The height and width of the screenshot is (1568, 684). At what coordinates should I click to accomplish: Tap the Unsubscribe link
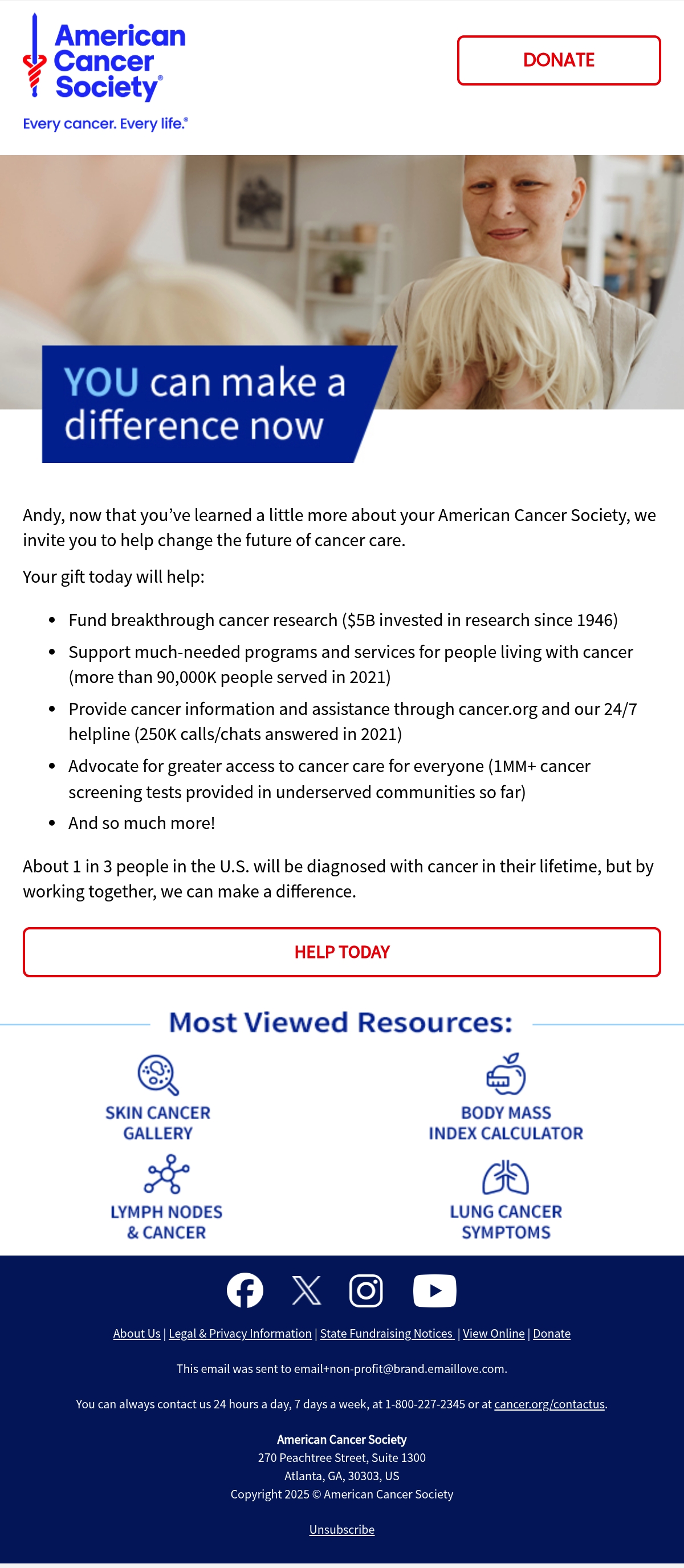point(342,1529)
